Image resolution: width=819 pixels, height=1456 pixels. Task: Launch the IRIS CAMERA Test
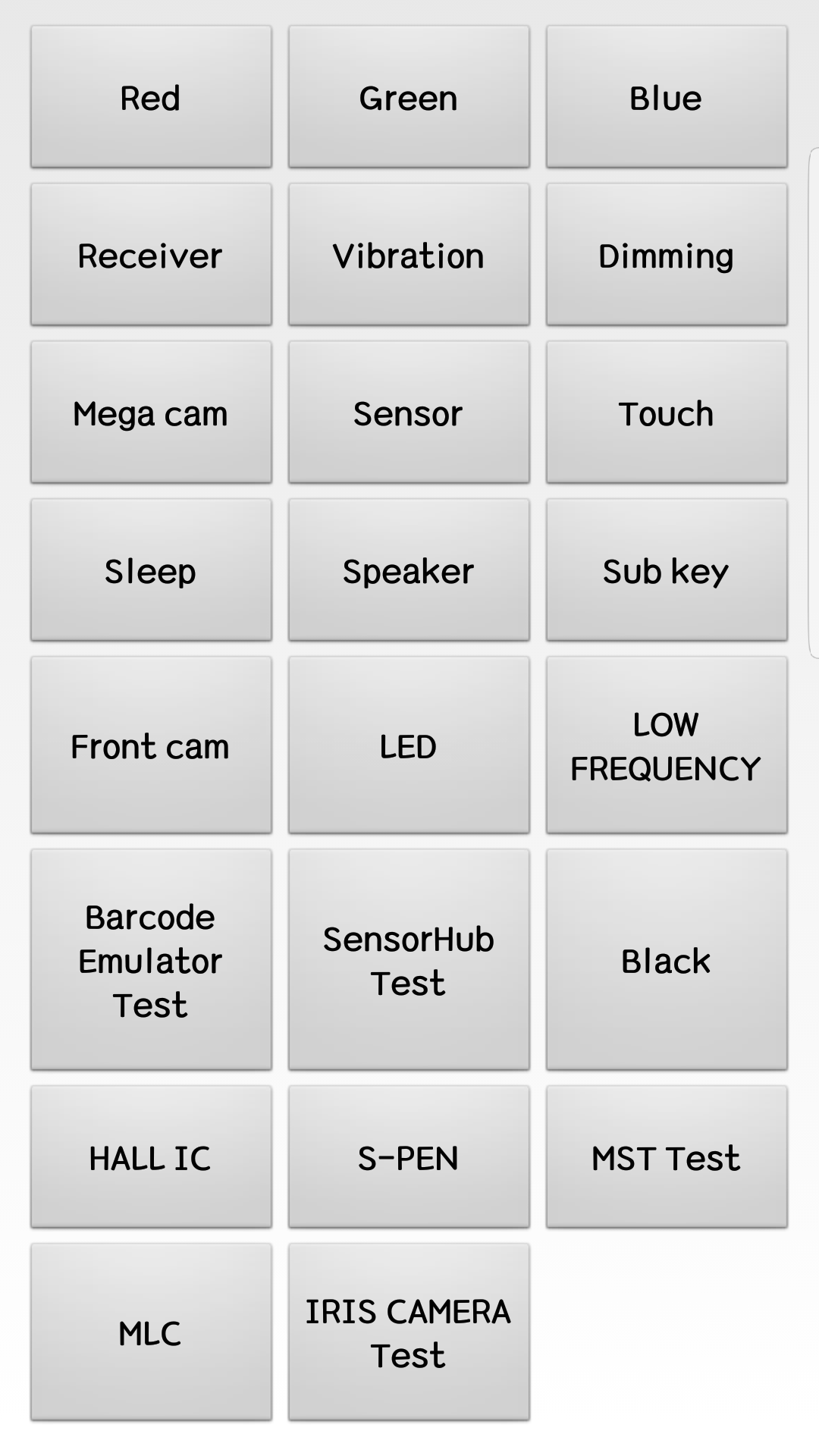coord(409,1332)
